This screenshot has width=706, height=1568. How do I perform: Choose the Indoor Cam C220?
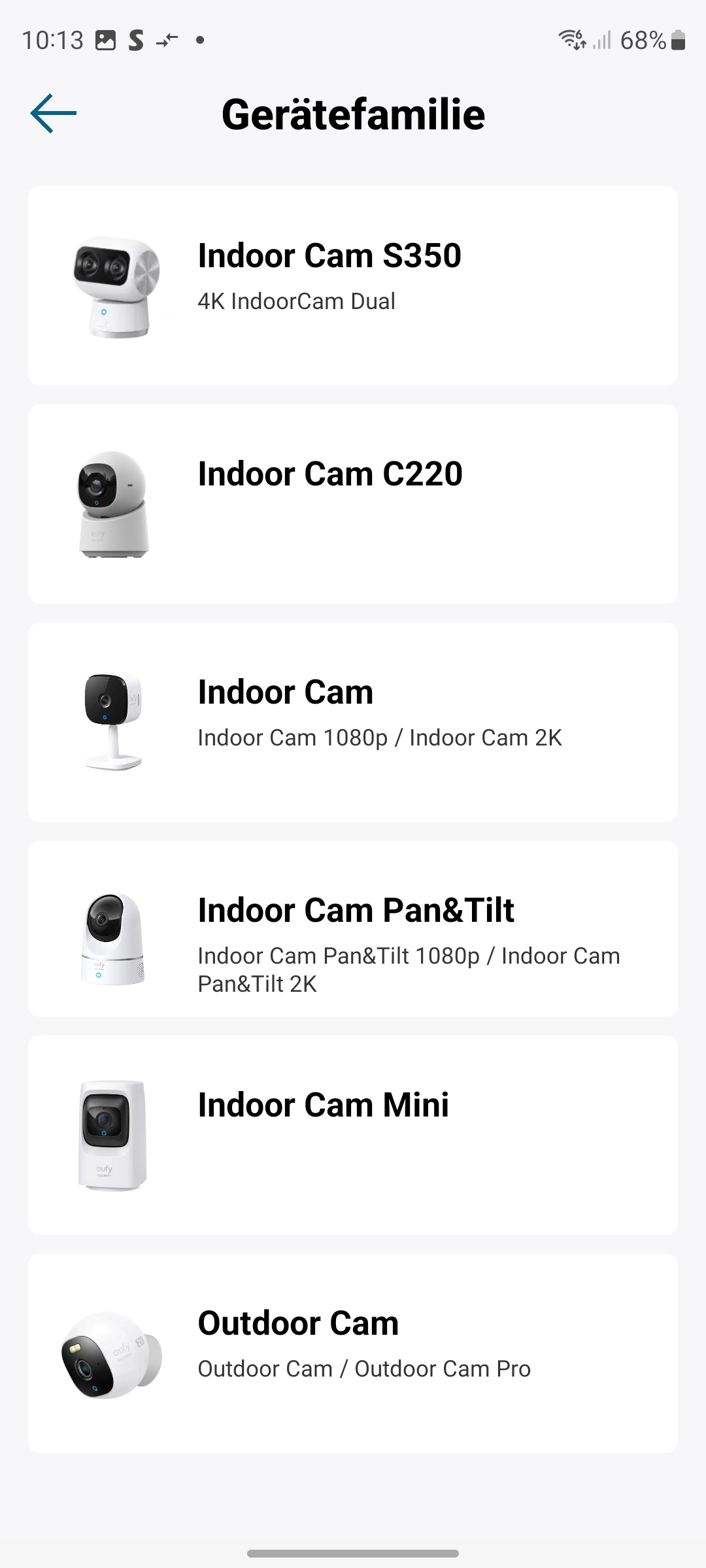[x=353, y=504]
